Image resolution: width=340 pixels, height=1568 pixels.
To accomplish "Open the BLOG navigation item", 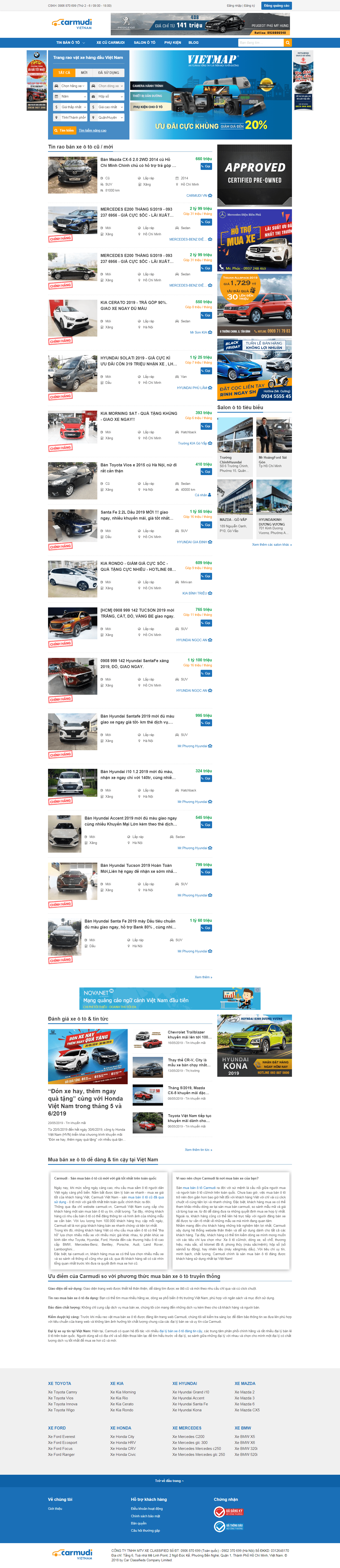I will point(193,43).
